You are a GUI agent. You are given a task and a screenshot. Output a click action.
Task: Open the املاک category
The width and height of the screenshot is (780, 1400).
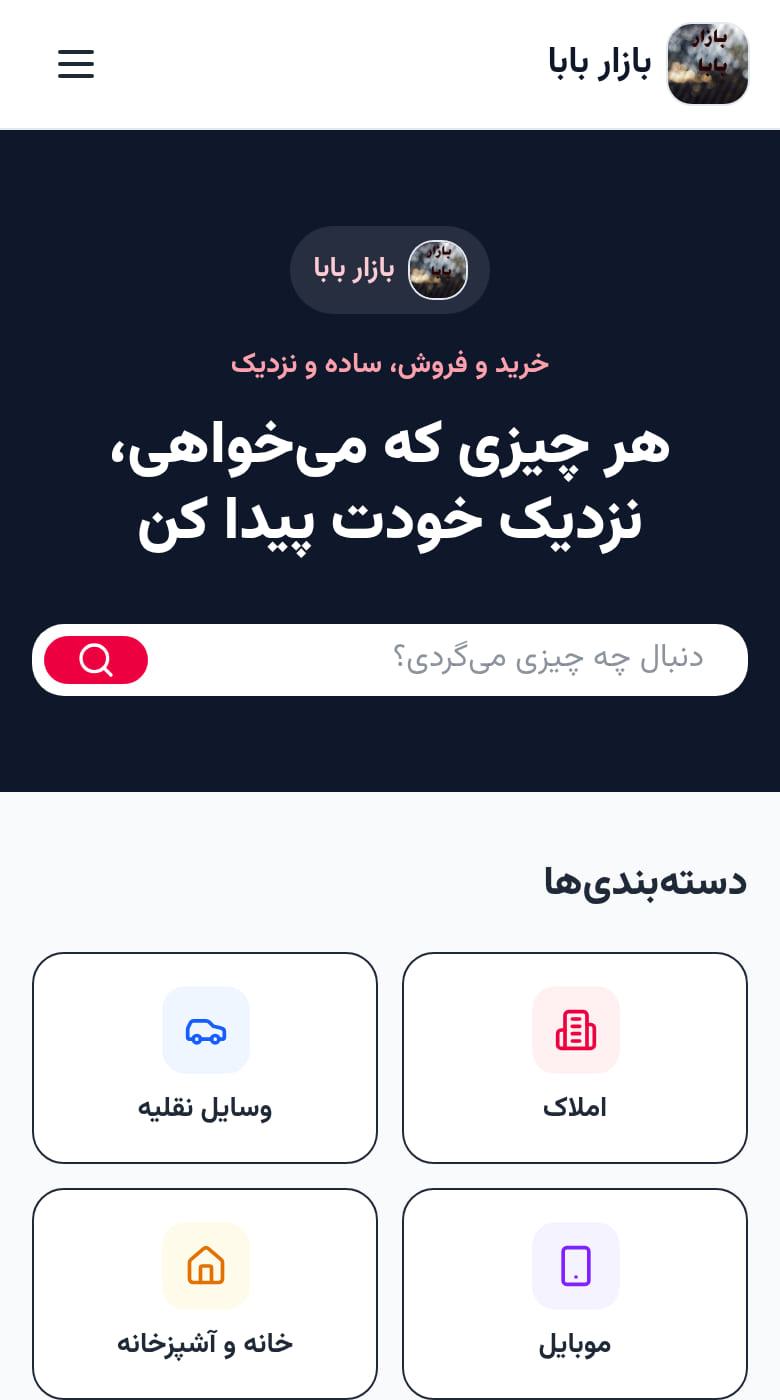click(575, 1058)
